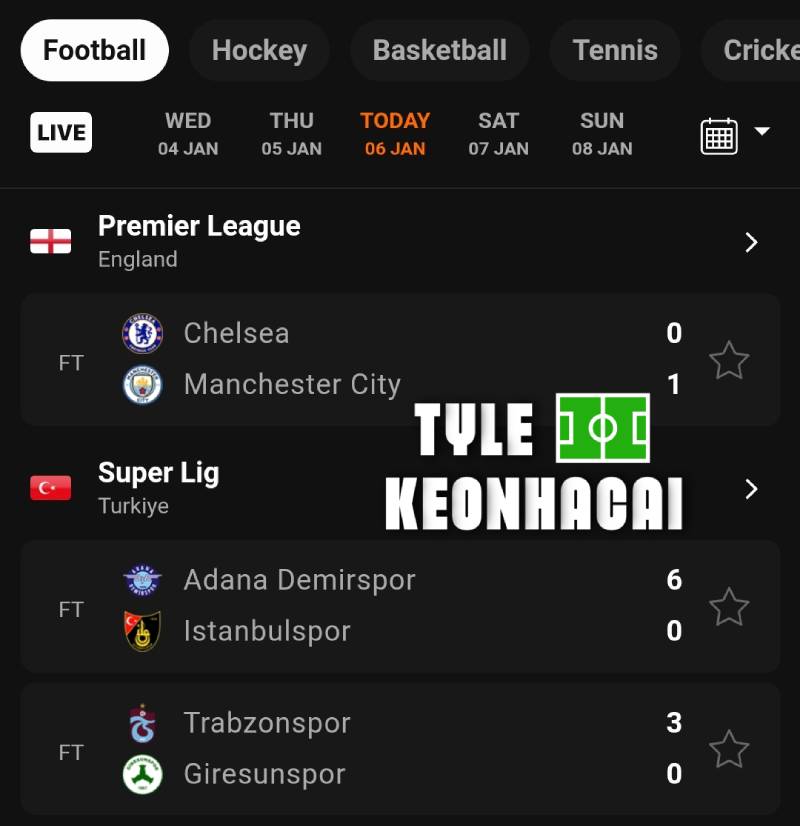Show LIVE matches only

pyautogui.click(x=61, y=131)
